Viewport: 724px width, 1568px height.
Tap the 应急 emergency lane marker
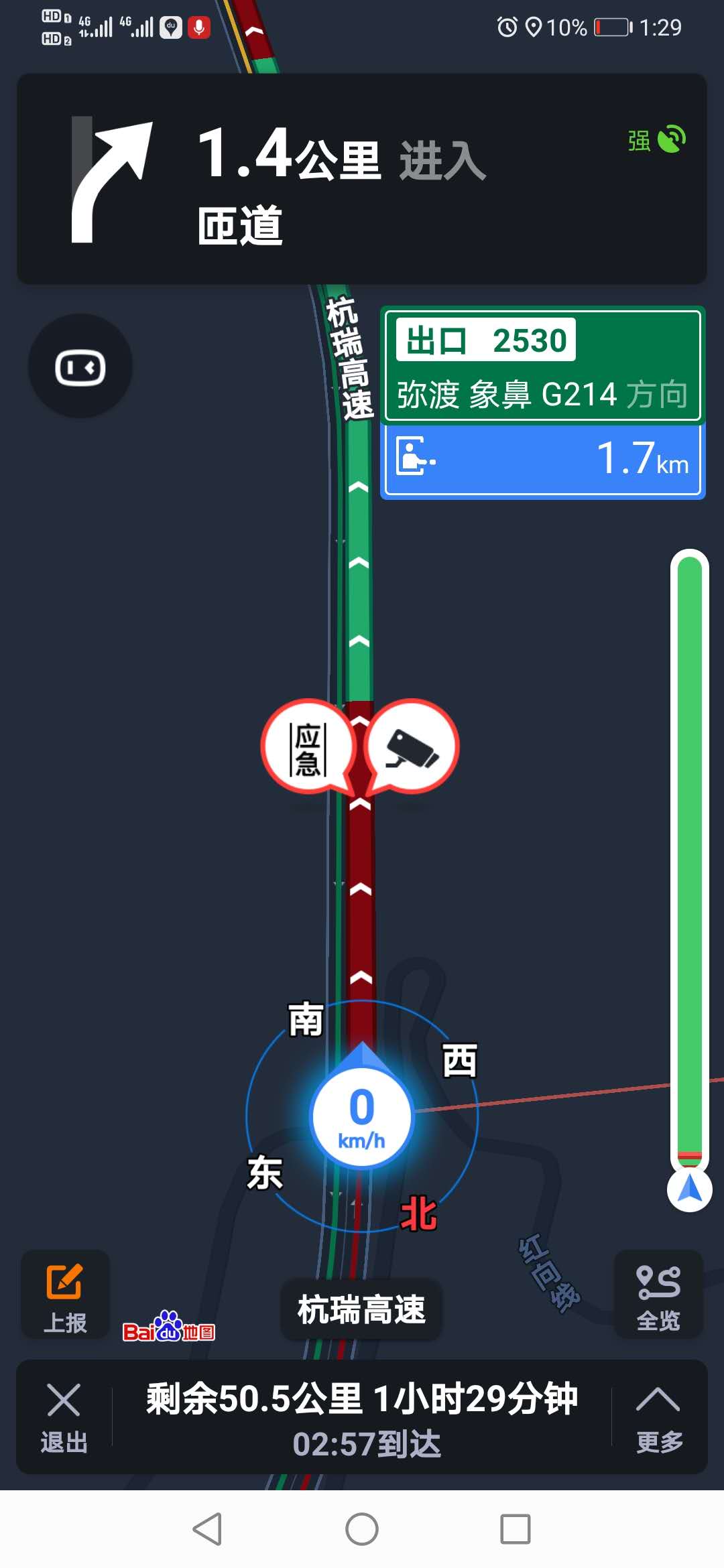[308, 748]
